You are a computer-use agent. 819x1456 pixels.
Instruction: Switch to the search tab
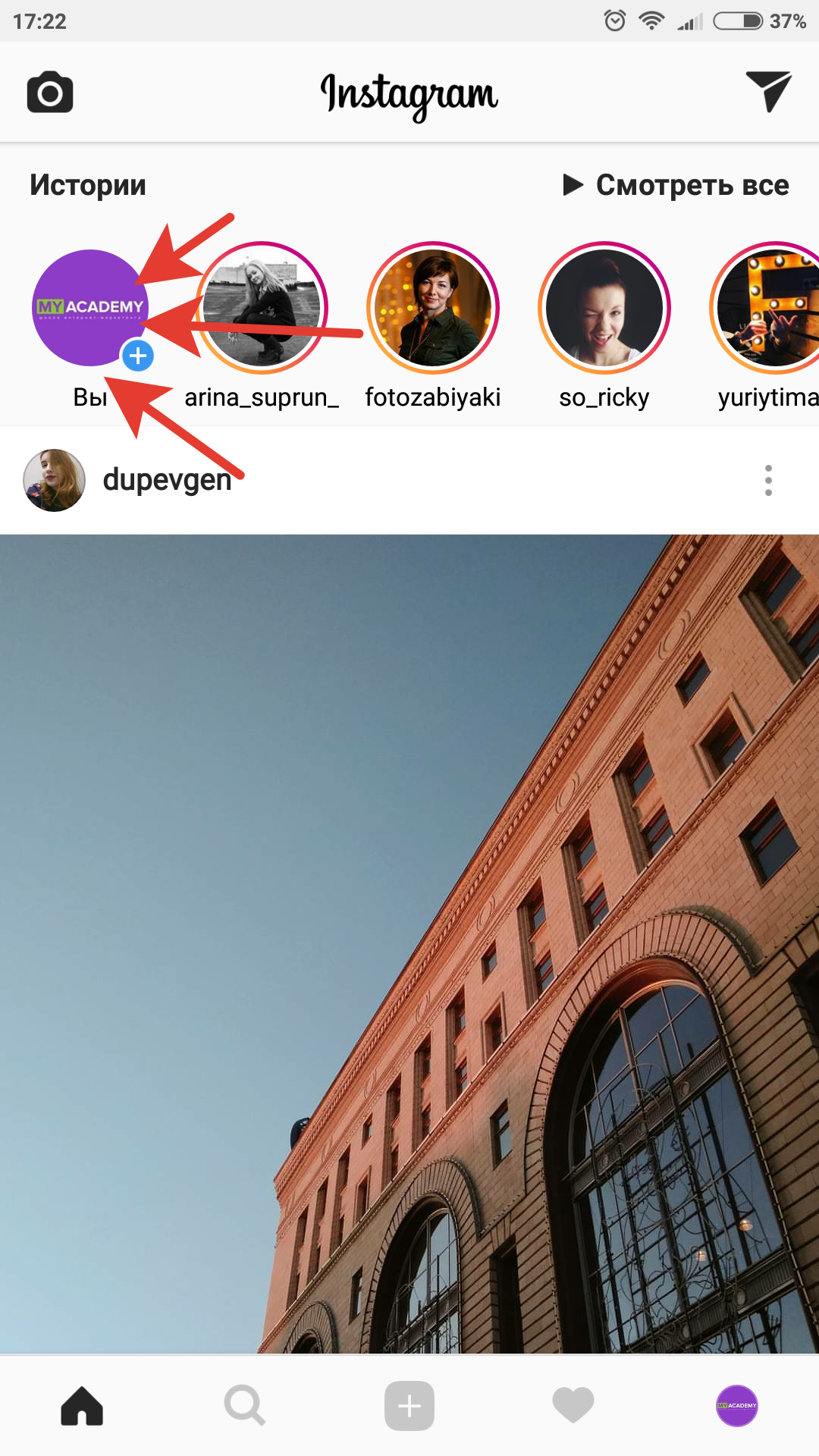coord(245,1406)
